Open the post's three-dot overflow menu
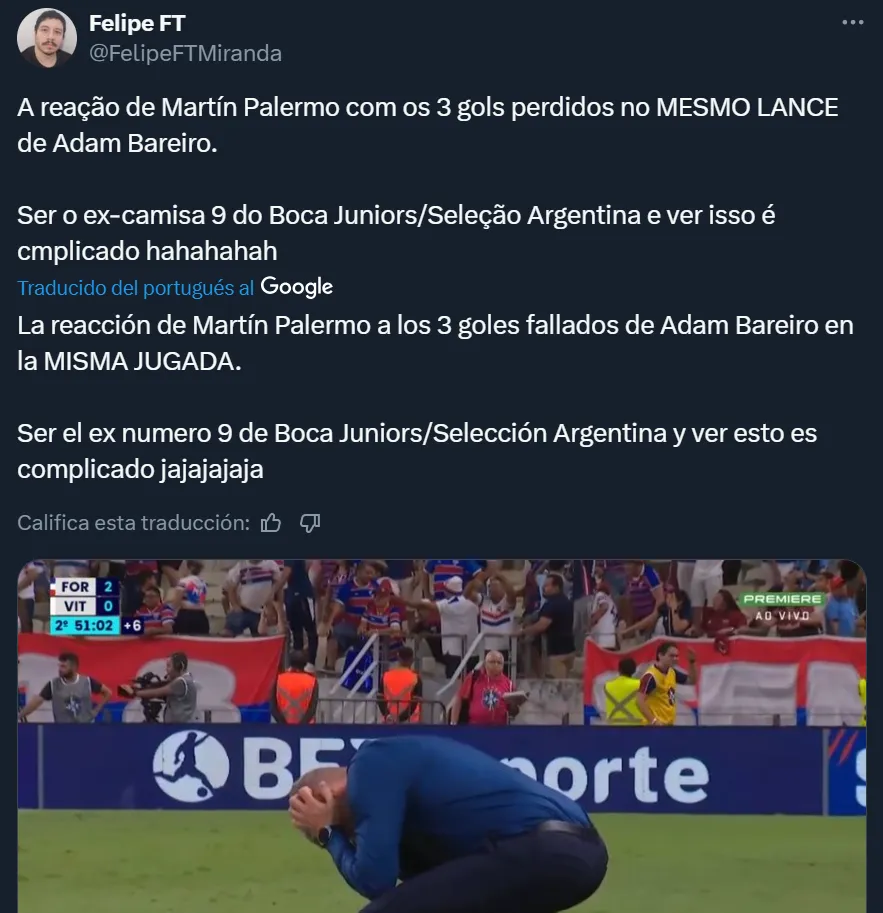 click(852, 23)
